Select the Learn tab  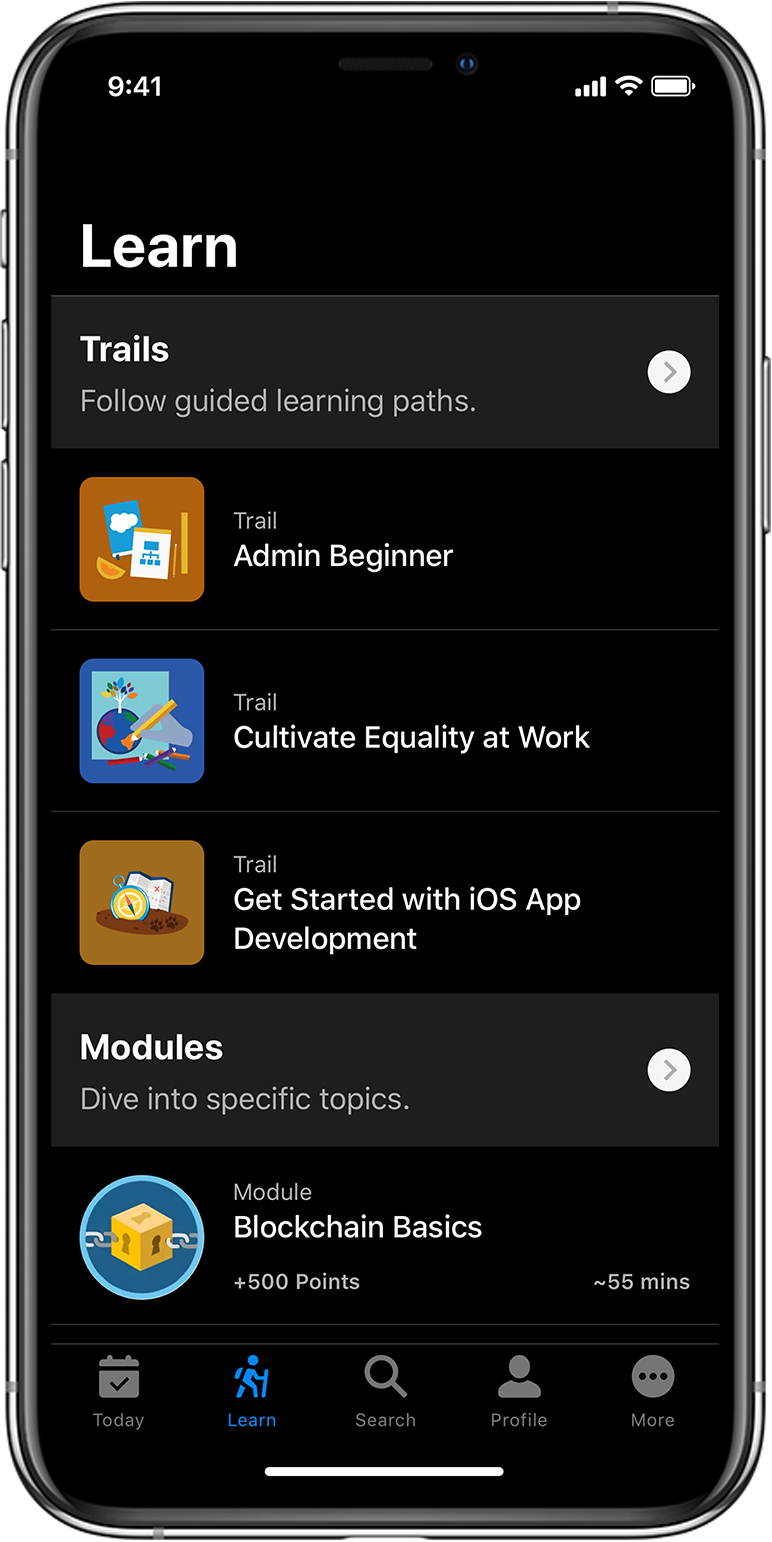coord(252,1392)
